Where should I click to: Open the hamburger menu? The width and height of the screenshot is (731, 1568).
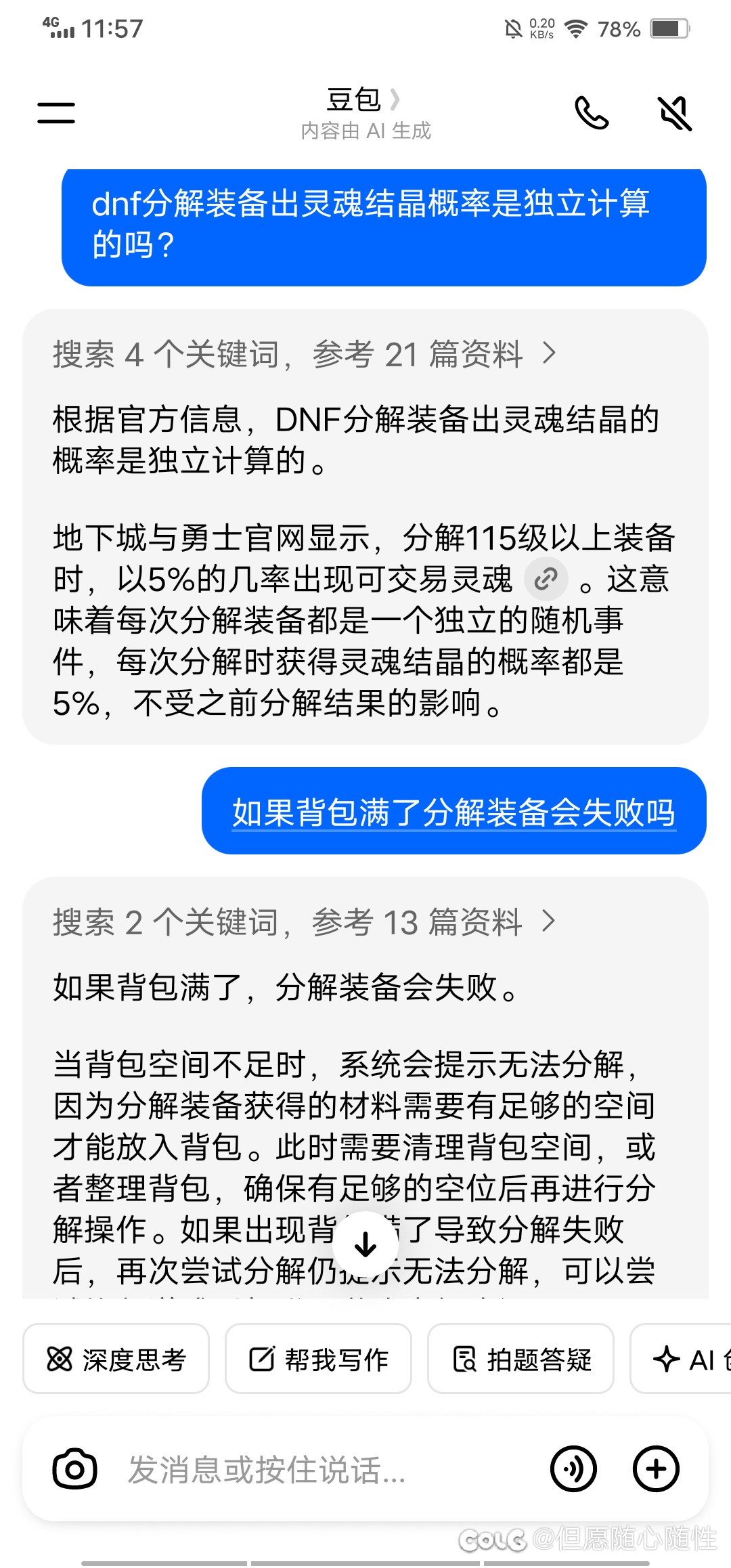click(56, 112)
